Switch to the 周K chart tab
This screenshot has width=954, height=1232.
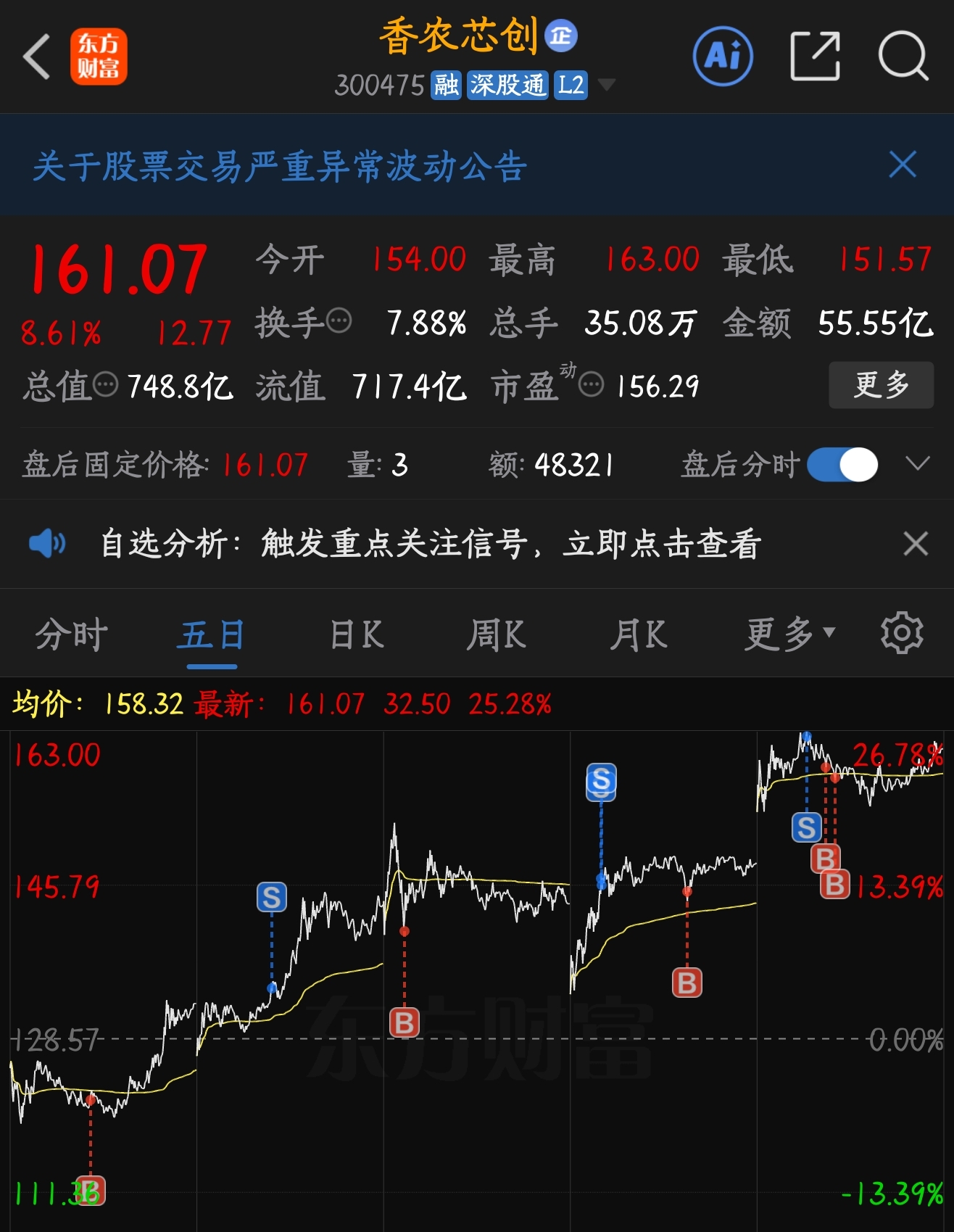(x=497, y=635)
